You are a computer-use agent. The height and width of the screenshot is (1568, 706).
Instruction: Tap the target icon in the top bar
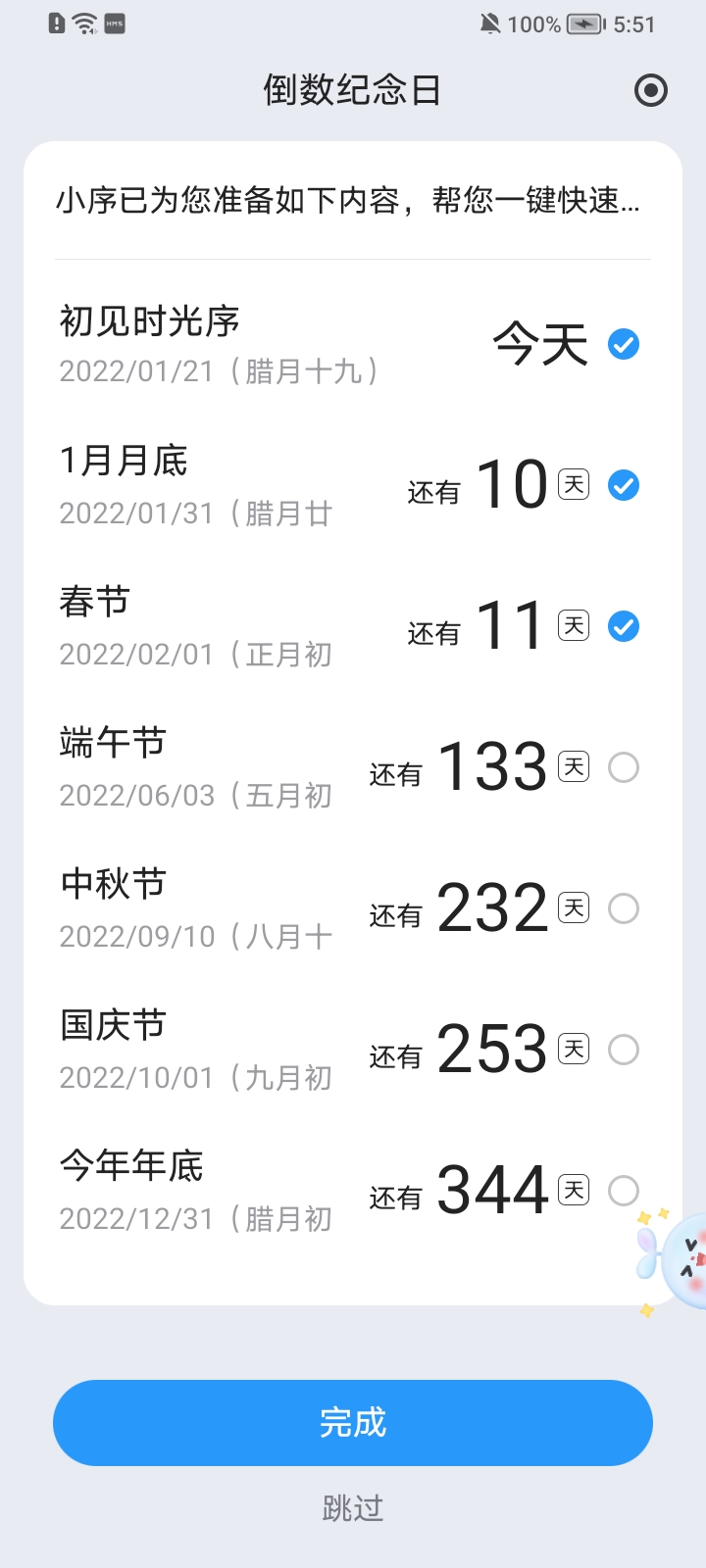(651, 91)
